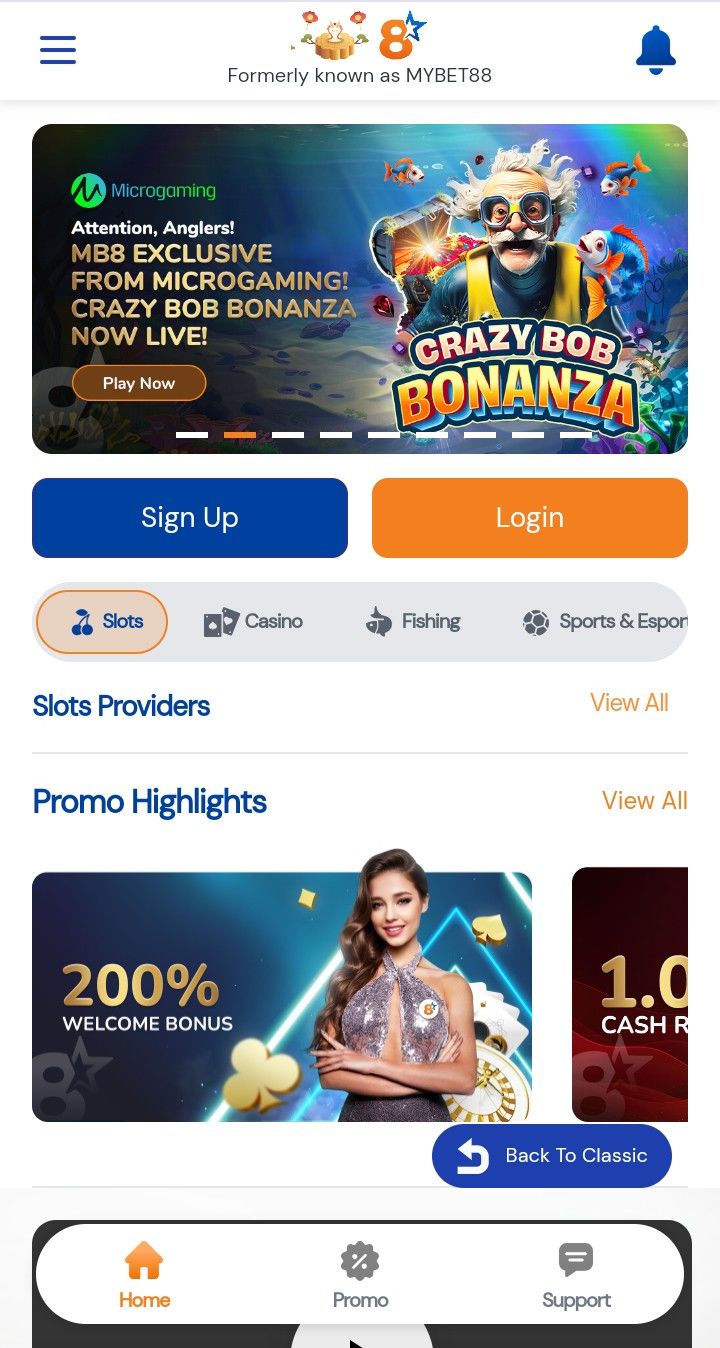
Task: Open the 200% Welcome Bonus promo
Action: point(281,996)
